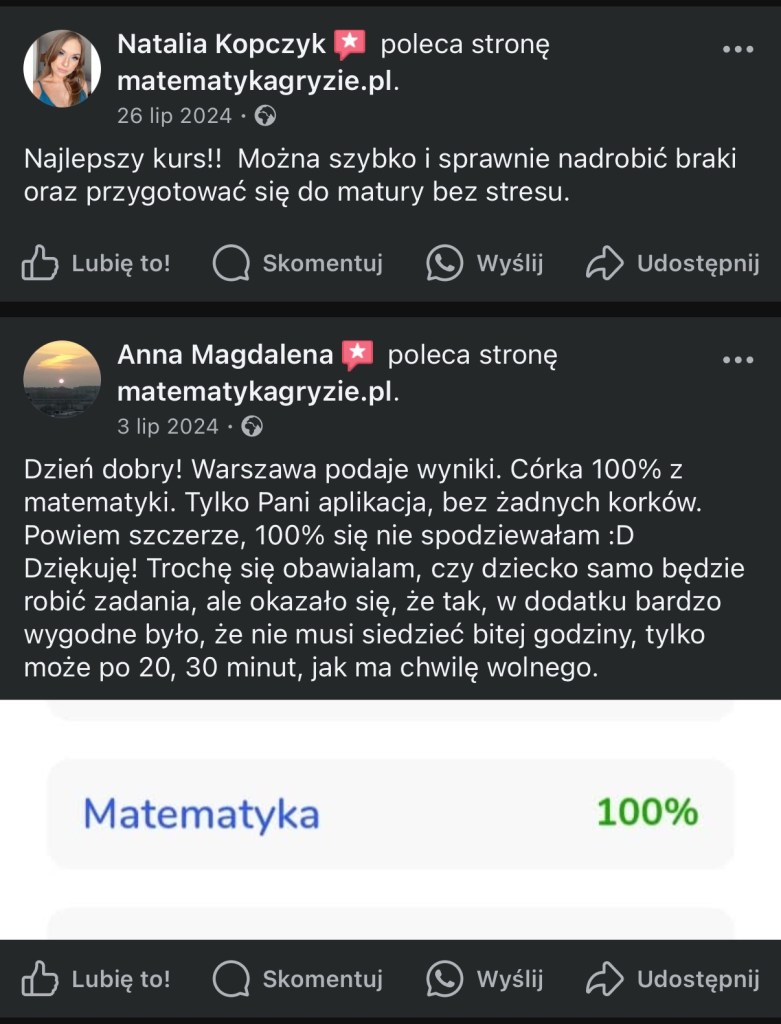Screen dimensions: 781x1024
Task: Open Natalia Kopczyk's profile by name
Action: coord(221,44)
